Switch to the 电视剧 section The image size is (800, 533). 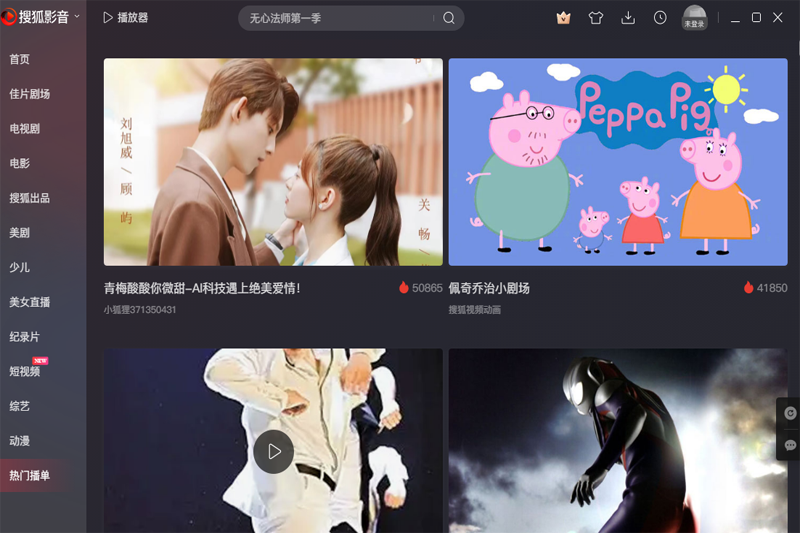point(25,129)
